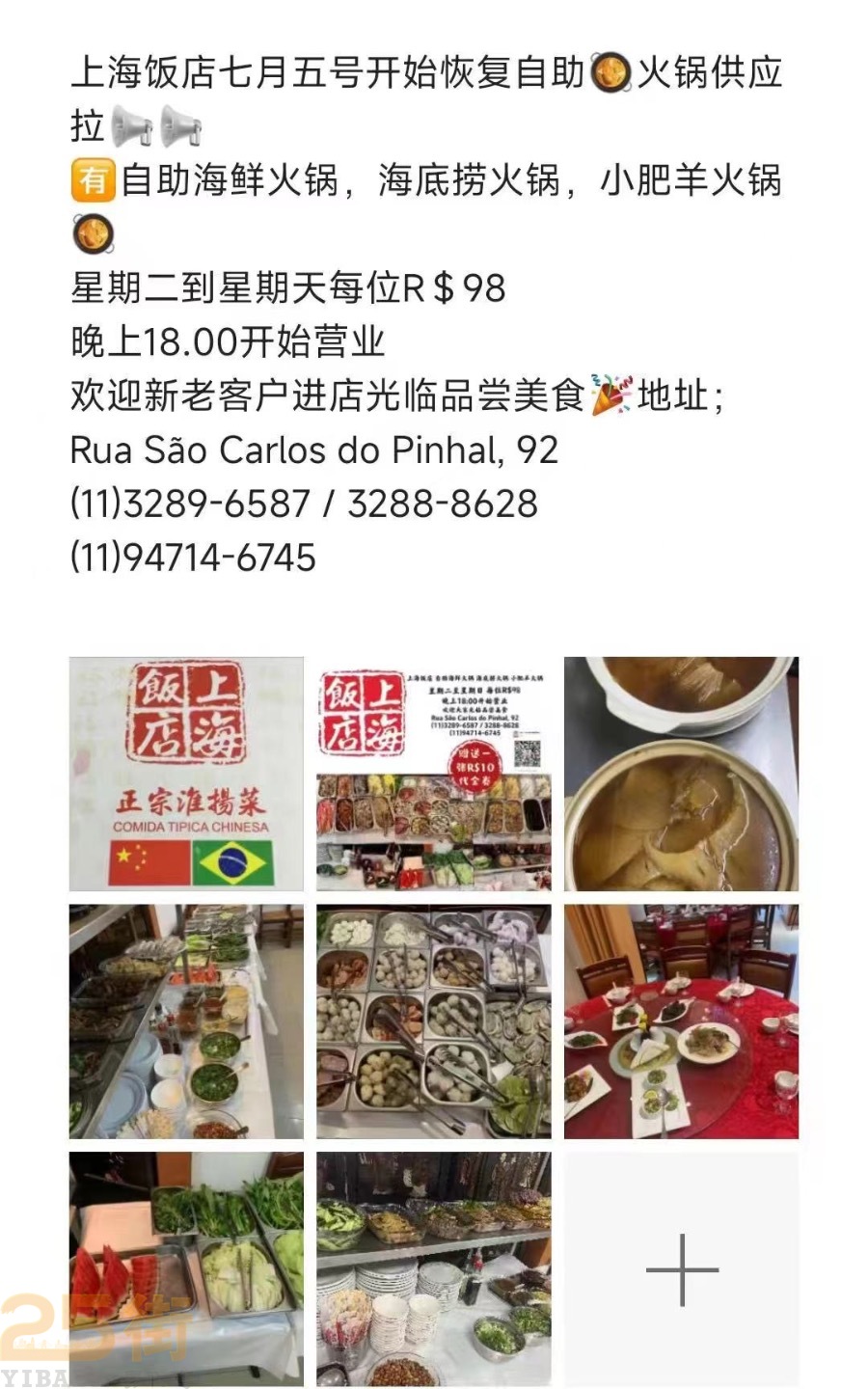The height and width of the screenshot is (1389, 868).
Task: Open the stacked plates and bowls photo
Action: [434, 1268]
